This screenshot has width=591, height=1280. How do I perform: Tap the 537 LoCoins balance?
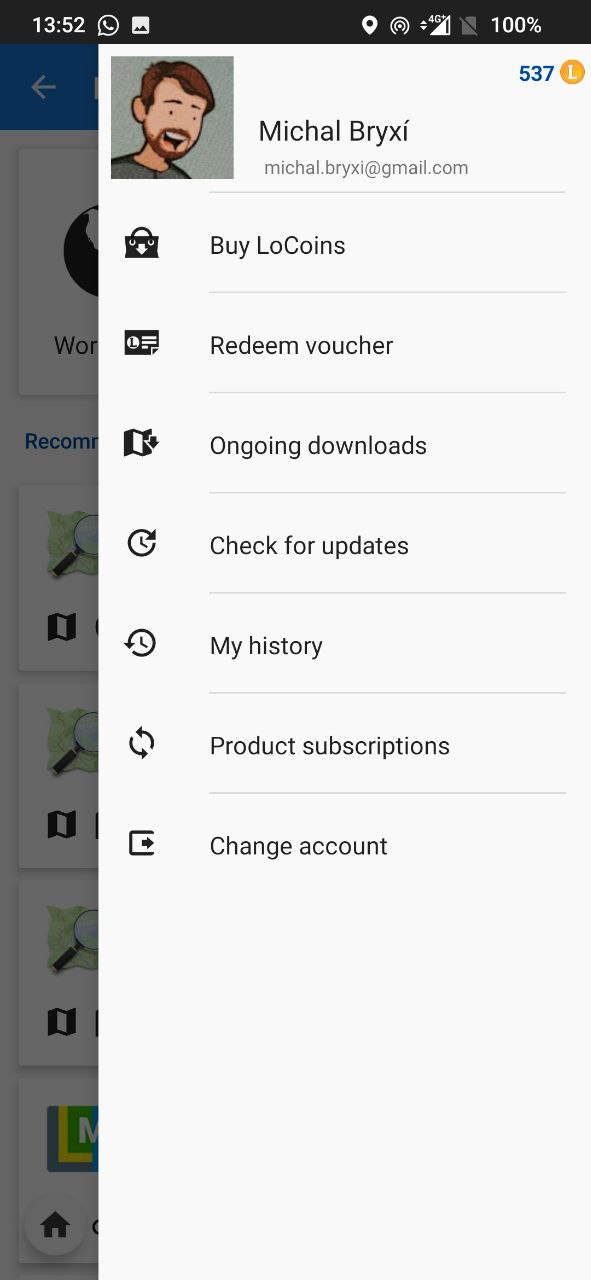point(551,73)
